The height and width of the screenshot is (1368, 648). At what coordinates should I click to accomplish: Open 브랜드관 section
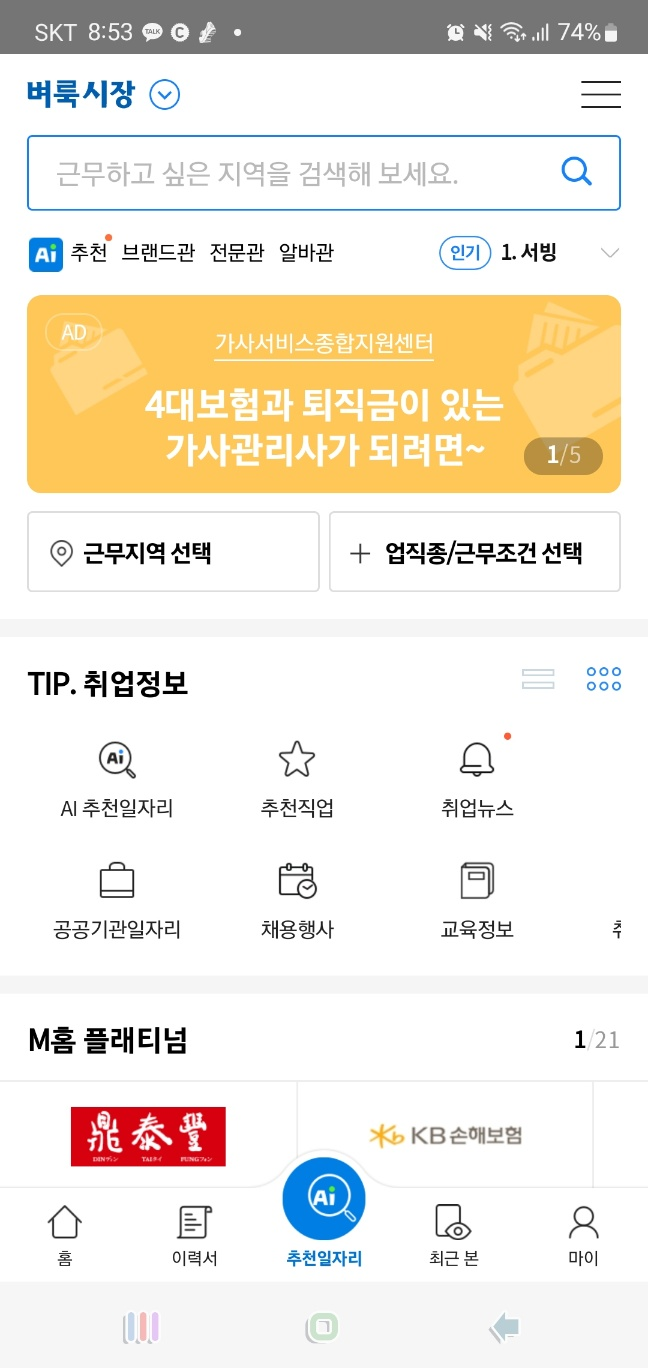click(158, 253)
